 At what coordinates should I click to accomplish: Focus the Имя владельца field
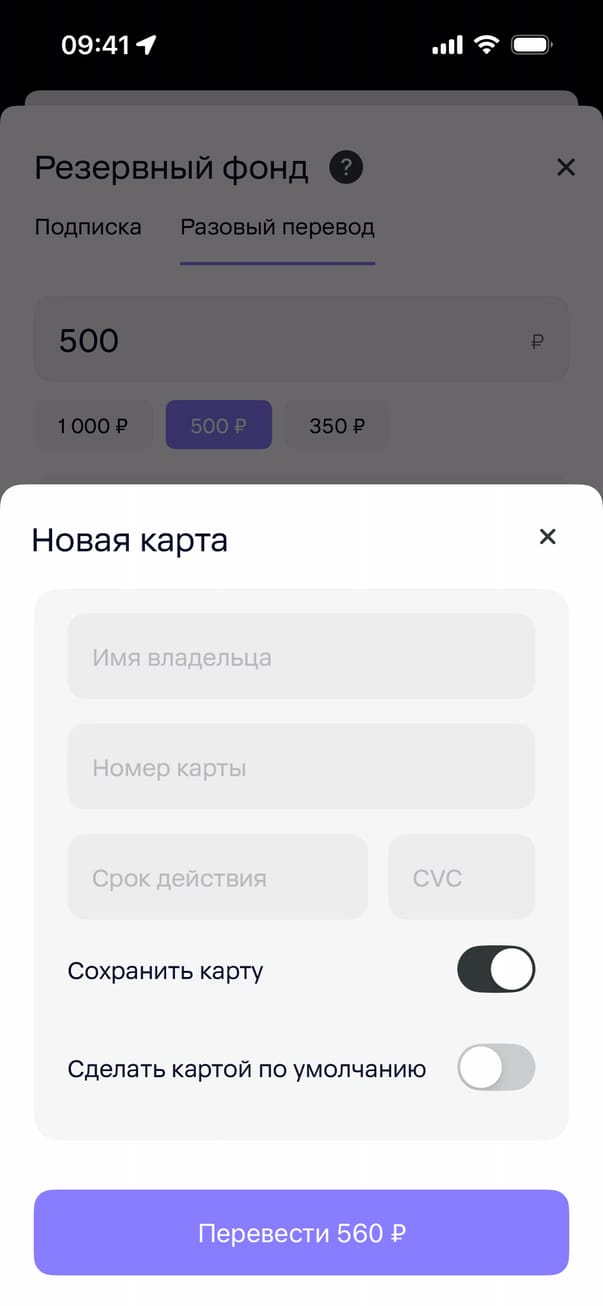[301, 657]
